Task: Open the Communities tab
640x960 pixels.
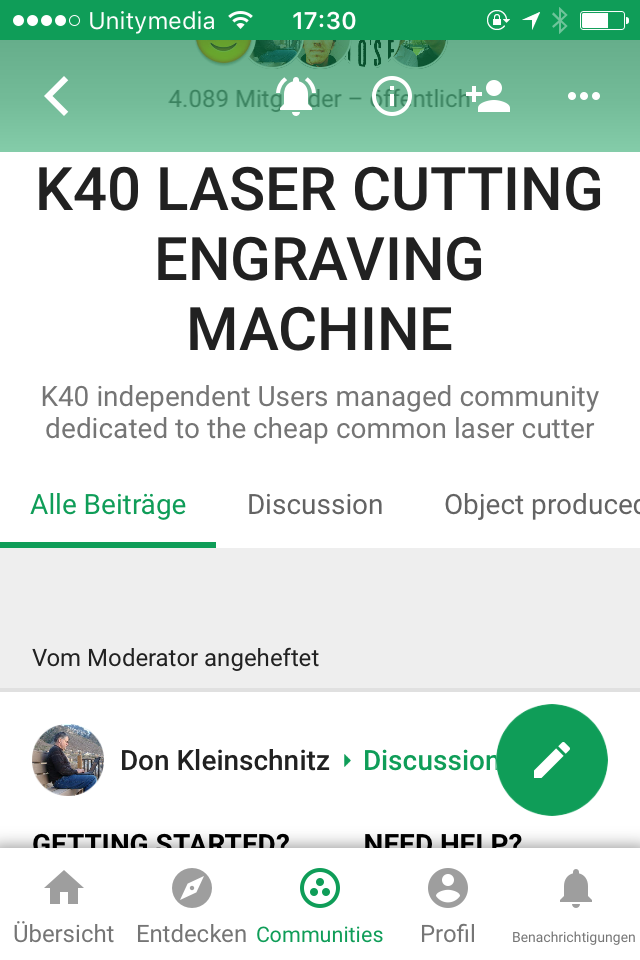Action: pyautogui.click(x=320, y=906)
